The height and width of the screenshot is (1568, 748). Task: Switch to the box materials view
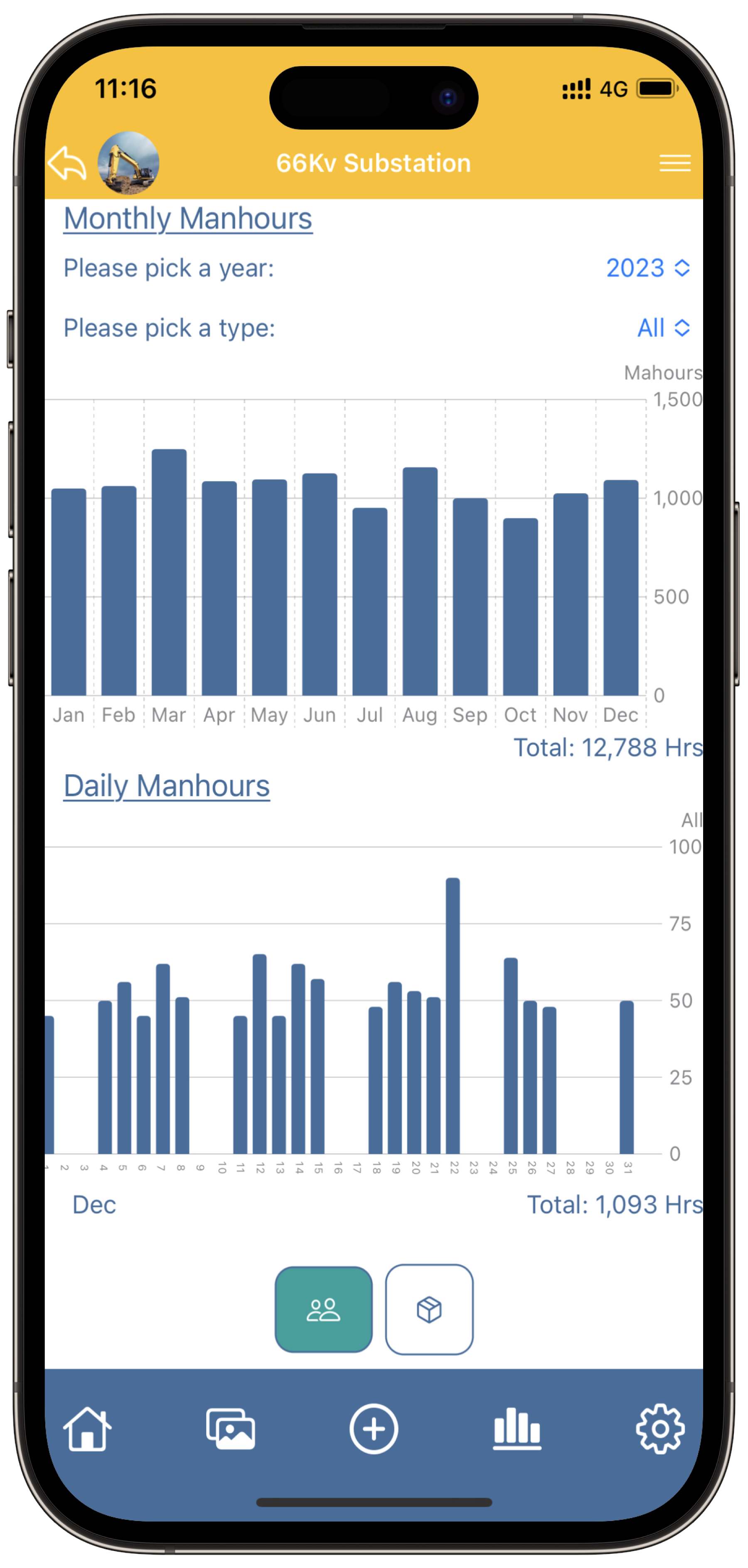pos(429,1309)
